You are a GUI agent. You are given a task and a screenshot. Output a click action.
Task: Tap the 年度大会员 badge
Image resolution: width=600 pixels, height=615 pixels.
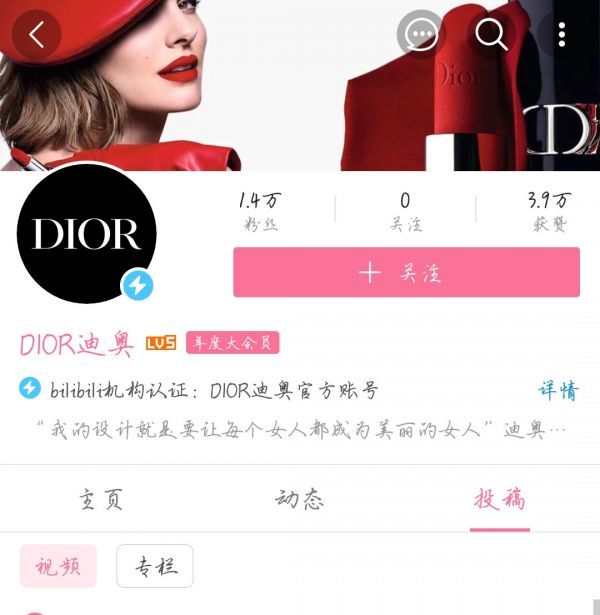click(x=232, y=344)
